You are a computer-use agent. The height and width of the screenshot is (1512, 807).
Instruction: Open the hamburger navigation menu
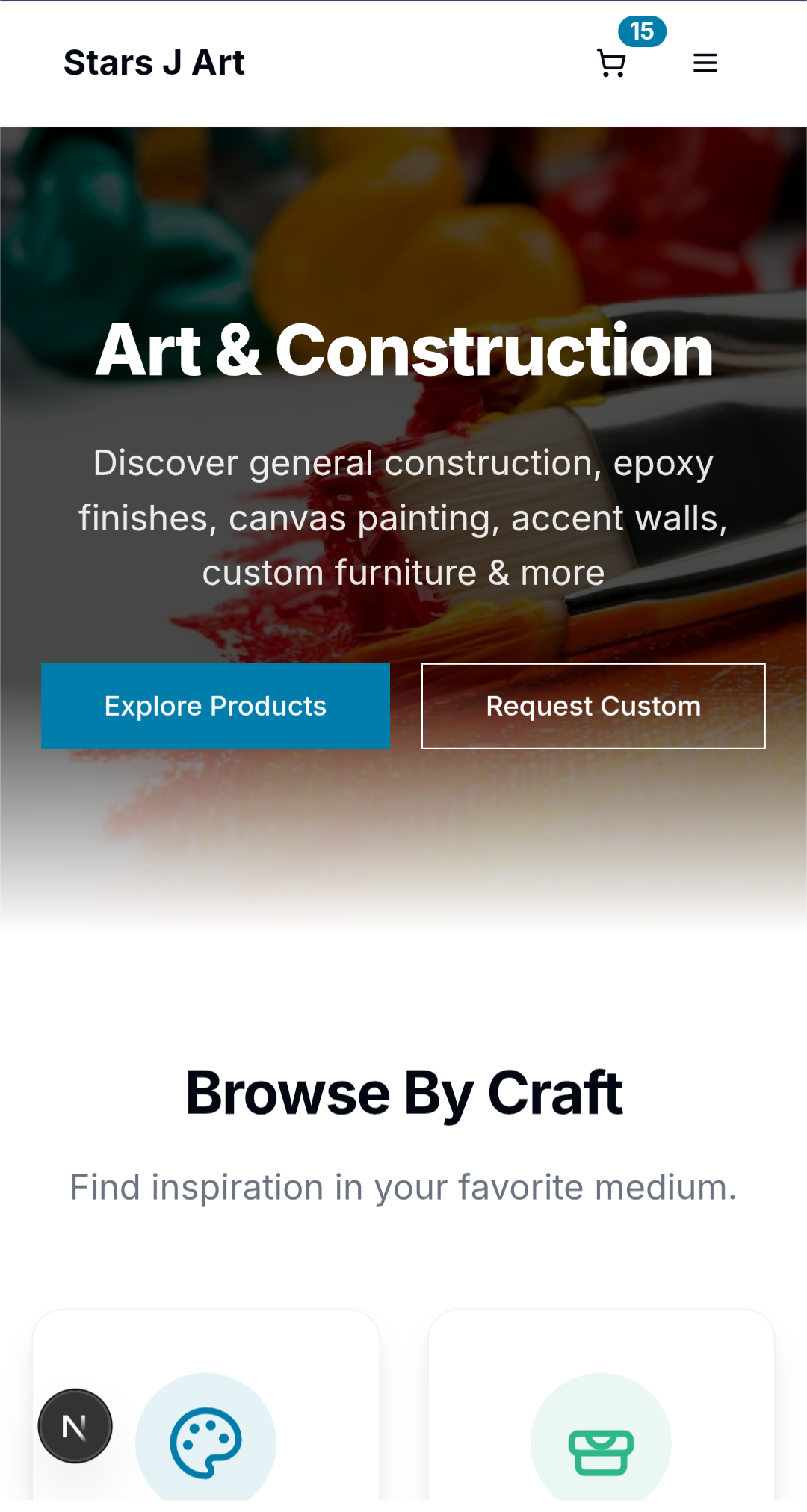[705, 63]
